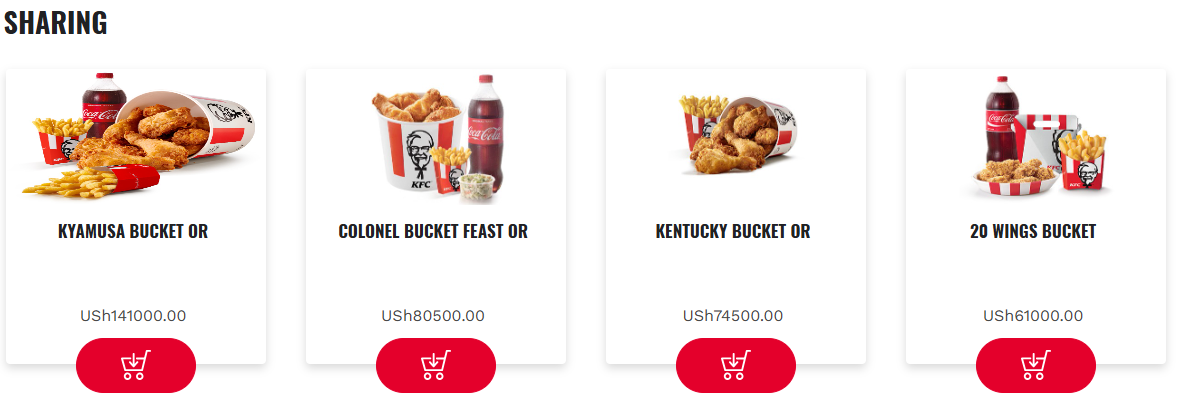View the Colonel Bucket Feast item

433,232
